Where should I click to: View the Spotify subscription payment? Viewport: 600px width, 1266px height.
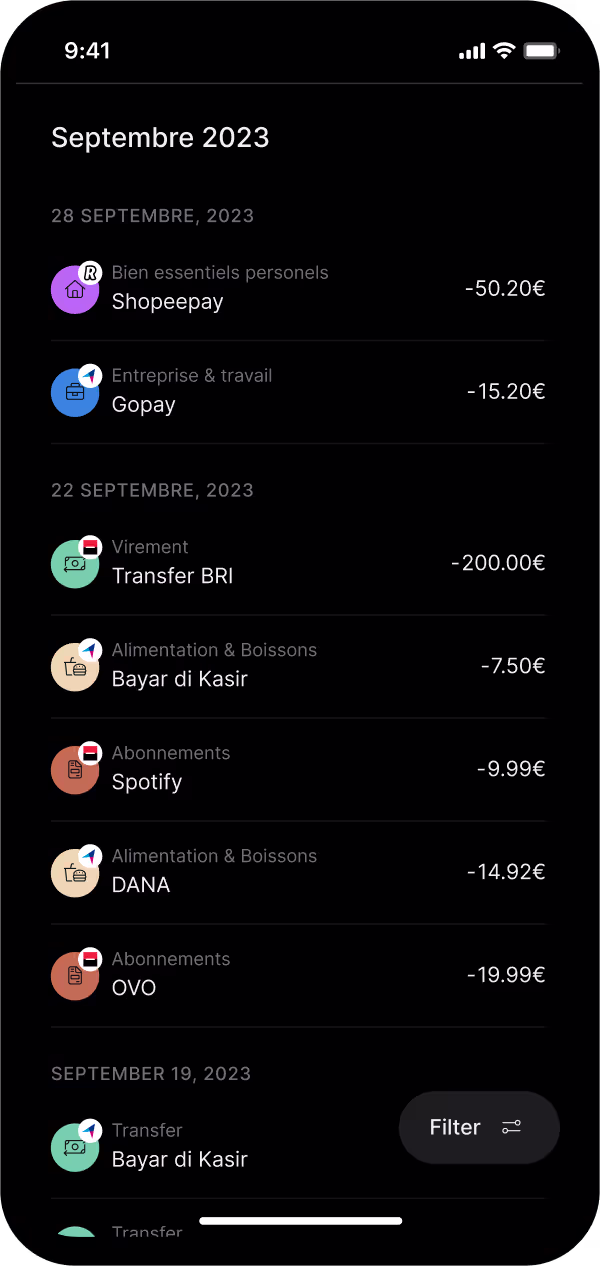pos(298,769)
